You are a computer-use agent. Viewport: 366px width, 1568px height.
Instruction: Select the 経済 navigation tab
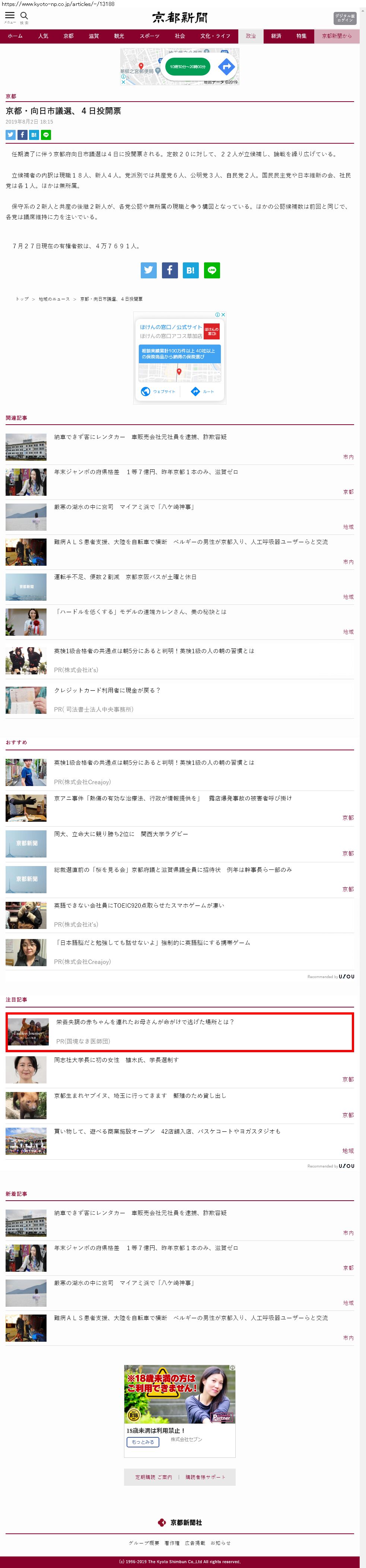tap(276, 36)
